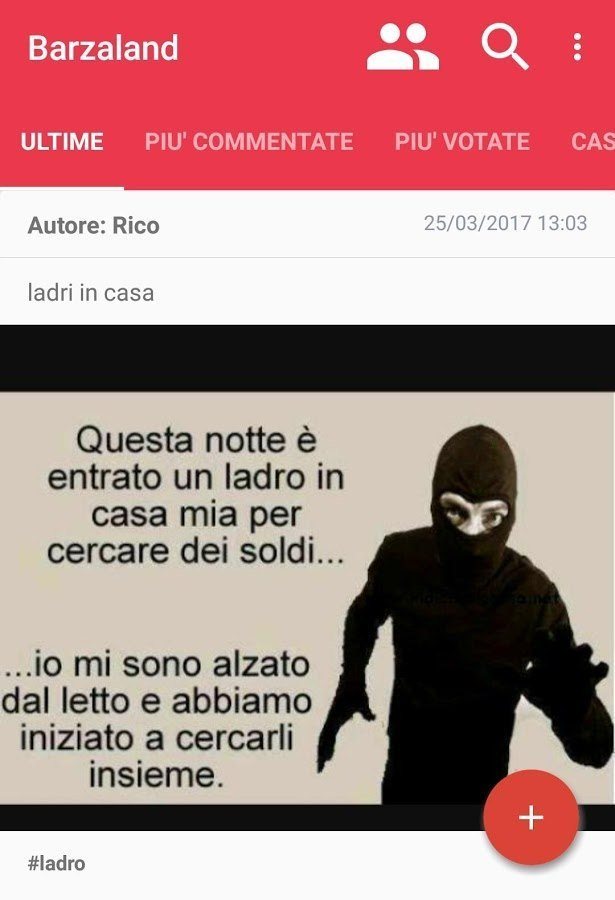Viewport: 615px width, 900px height.
Task: Open the people/community icon
Action: click(402, 47)
